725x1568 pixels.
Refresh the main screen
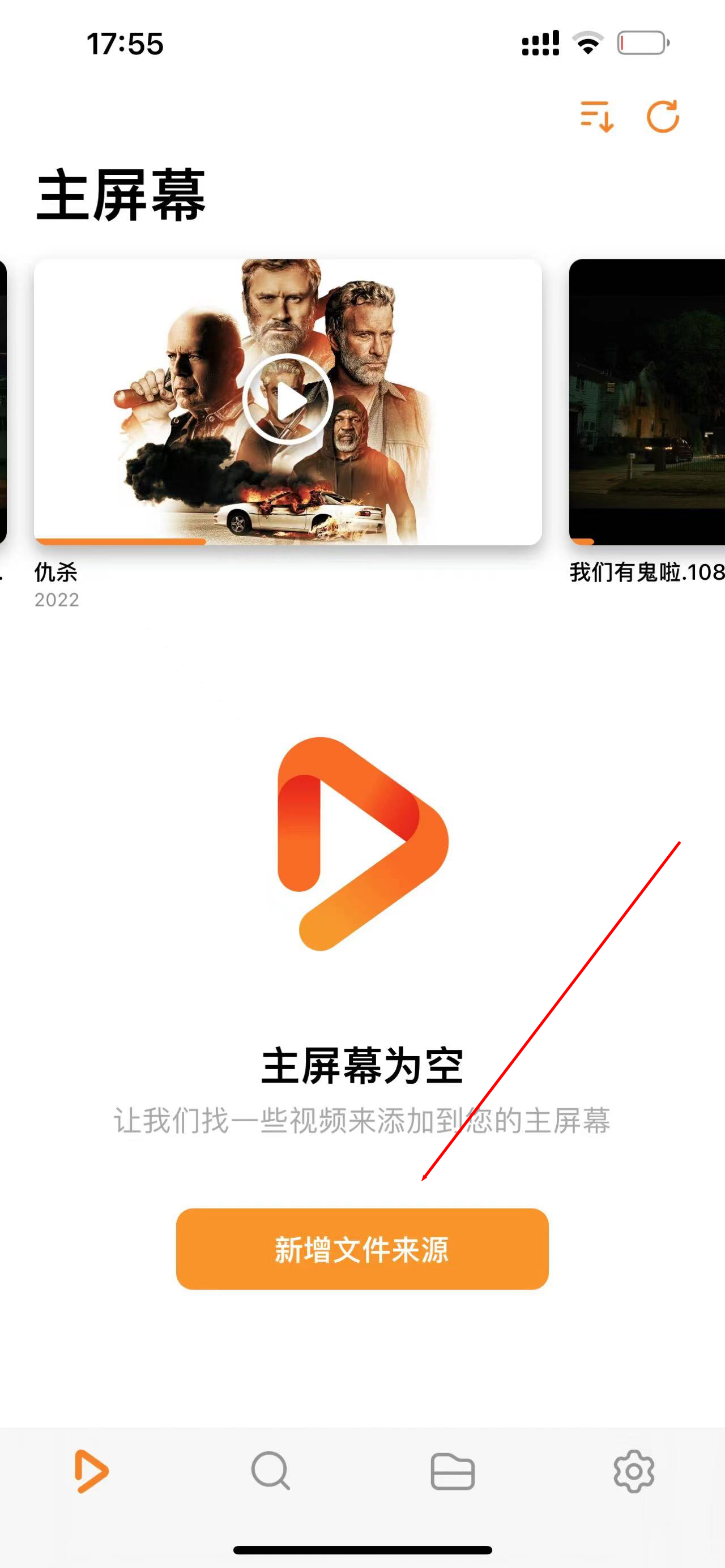coord(662,116)
